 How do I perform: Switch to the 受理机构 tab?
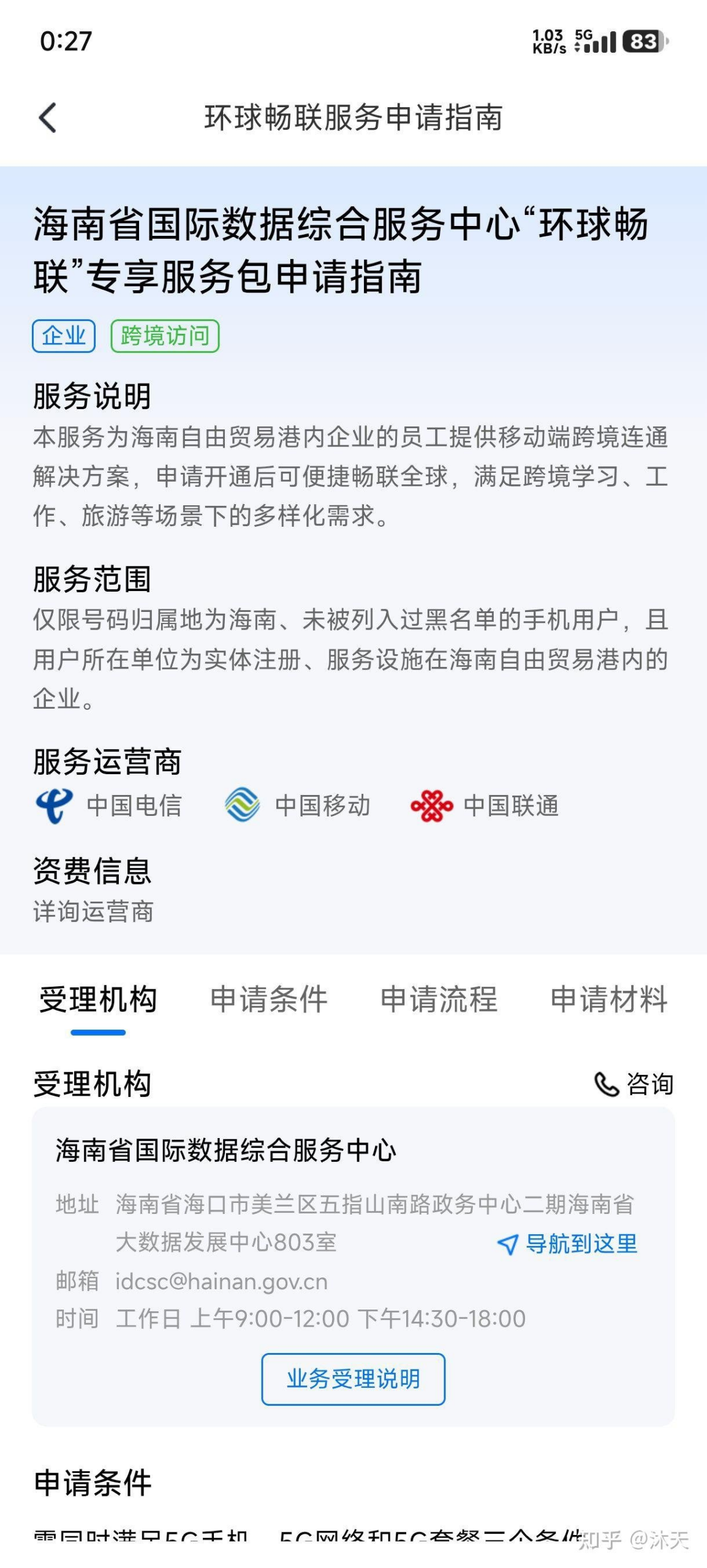pyautogui.click(x=98, y=1000)
